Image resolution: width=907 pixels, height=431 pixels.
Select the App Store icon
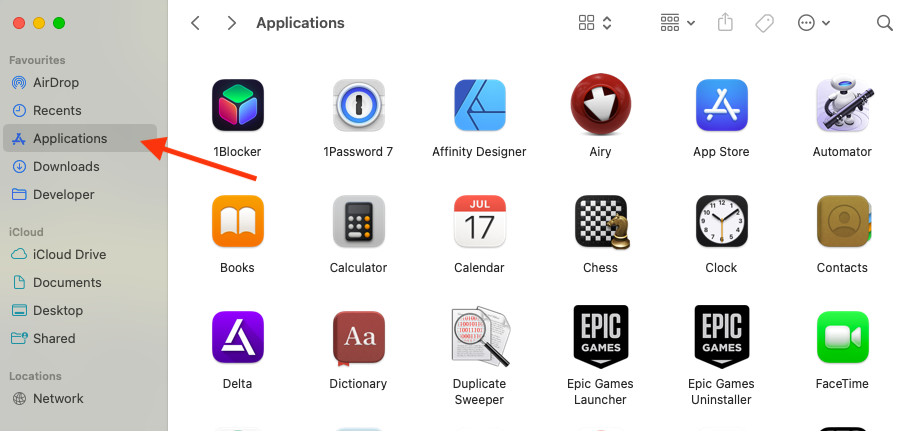(x=721, y=106)
